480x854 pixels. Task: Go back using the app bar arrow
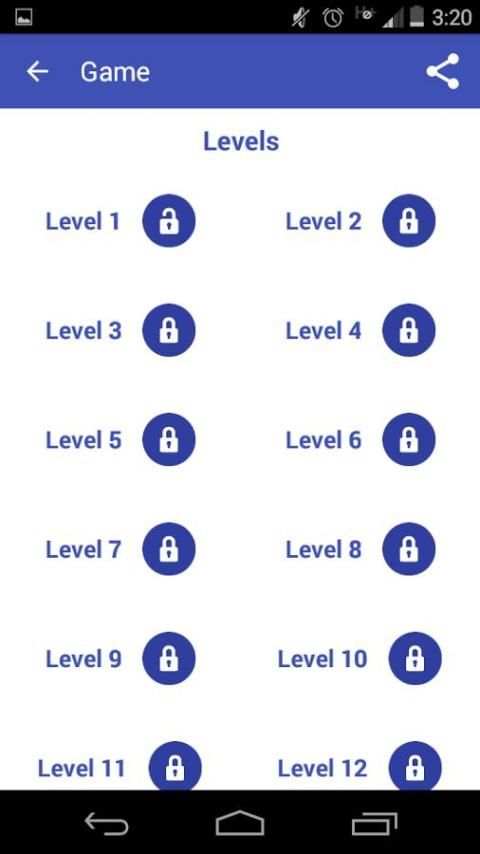coord(38,71)
